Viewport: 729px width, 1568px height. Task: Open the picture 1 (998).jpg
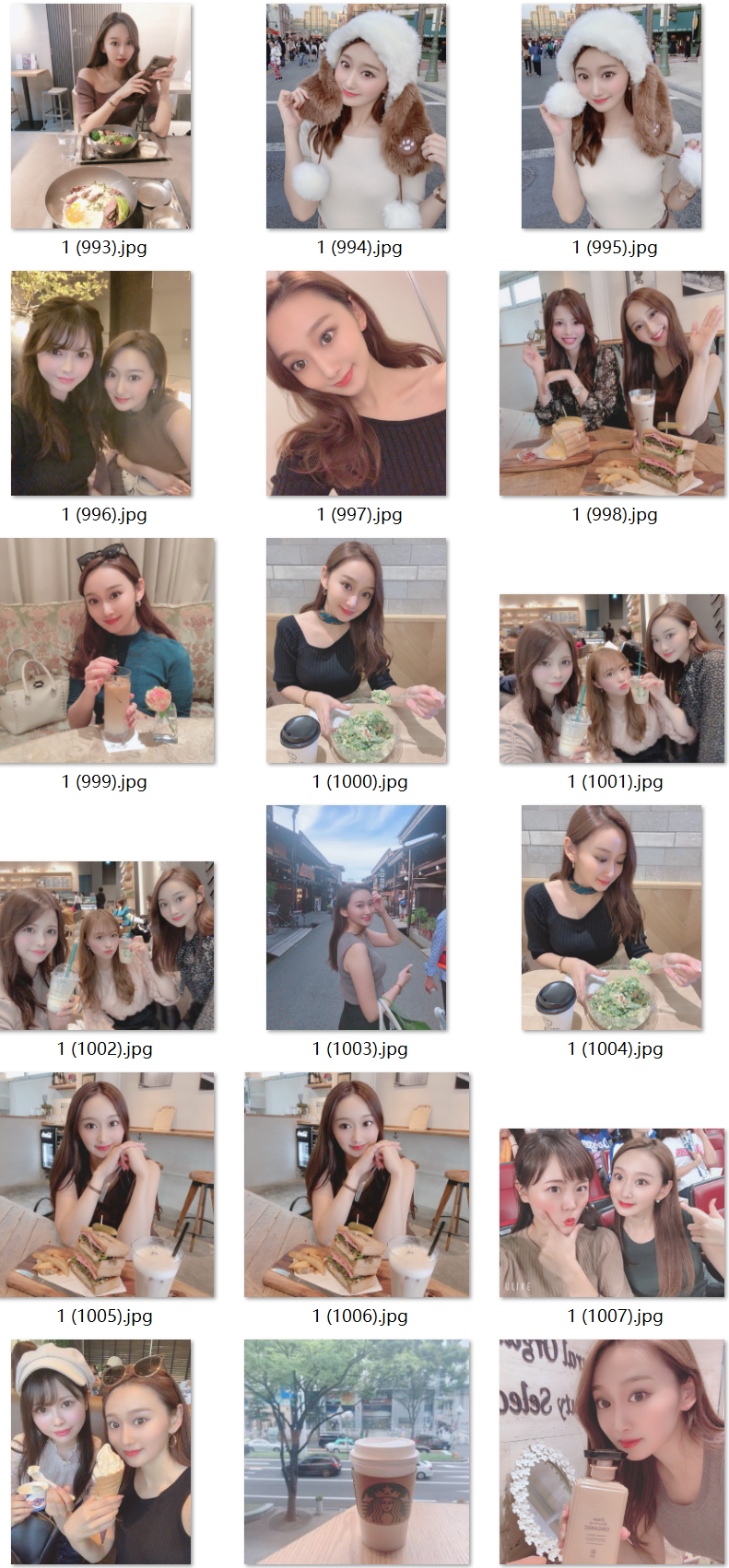pyautogui.click(x=612, y=383)
